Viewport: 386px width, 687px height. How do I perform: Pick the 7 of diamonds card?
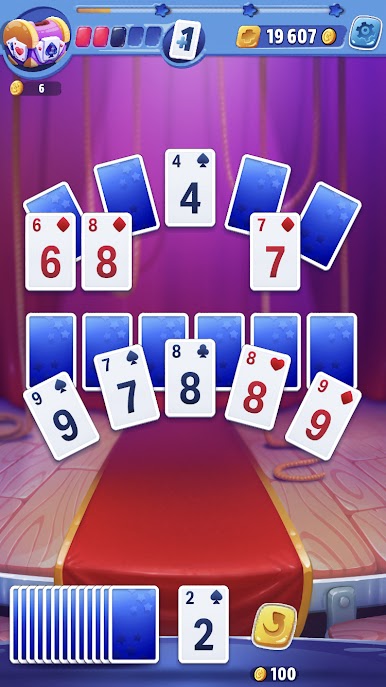pyautogui.click(x=275, y=252)
